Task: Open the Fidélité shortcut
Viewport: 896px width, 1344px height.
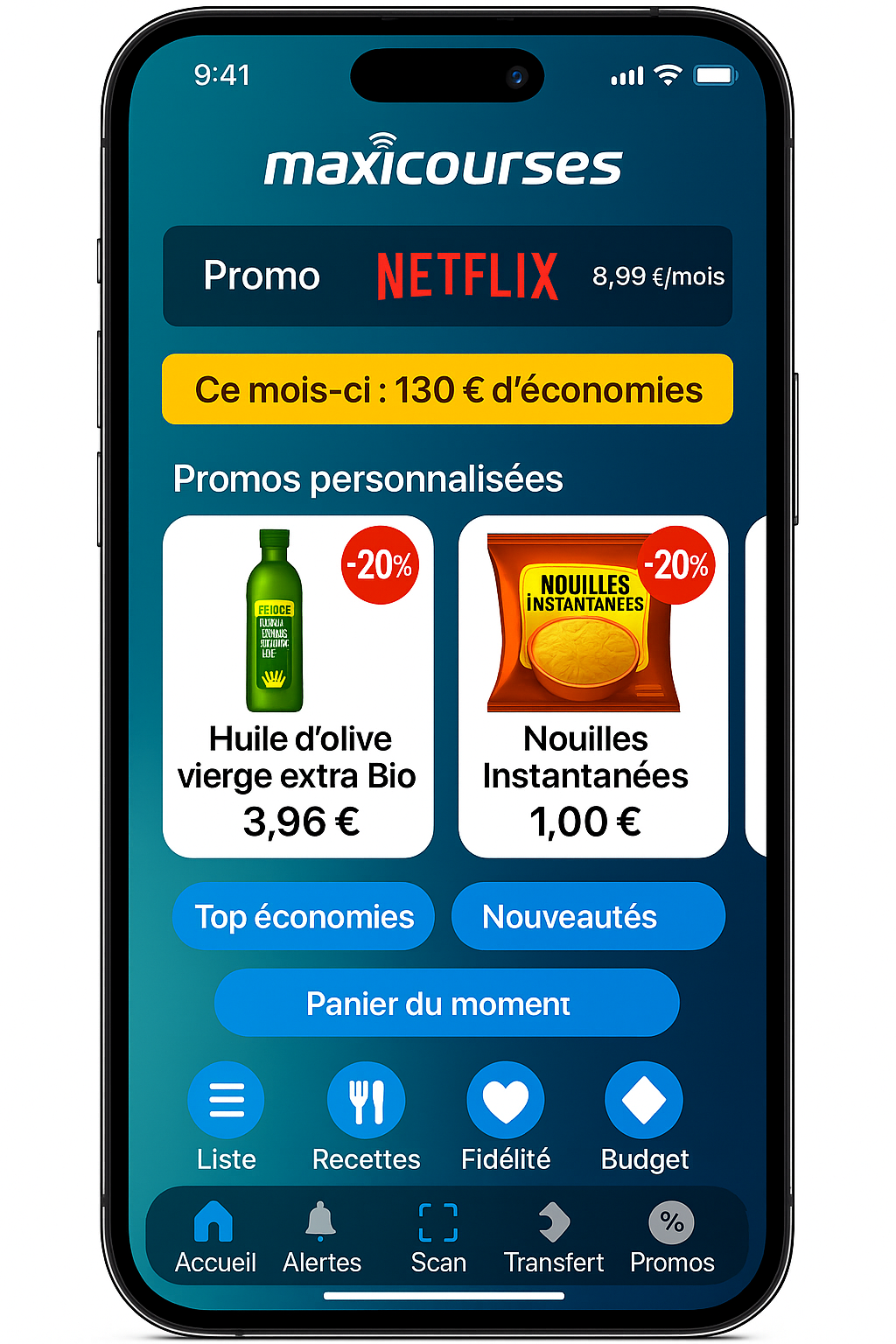Action: pyautogui.click(x=506, y=1101)
